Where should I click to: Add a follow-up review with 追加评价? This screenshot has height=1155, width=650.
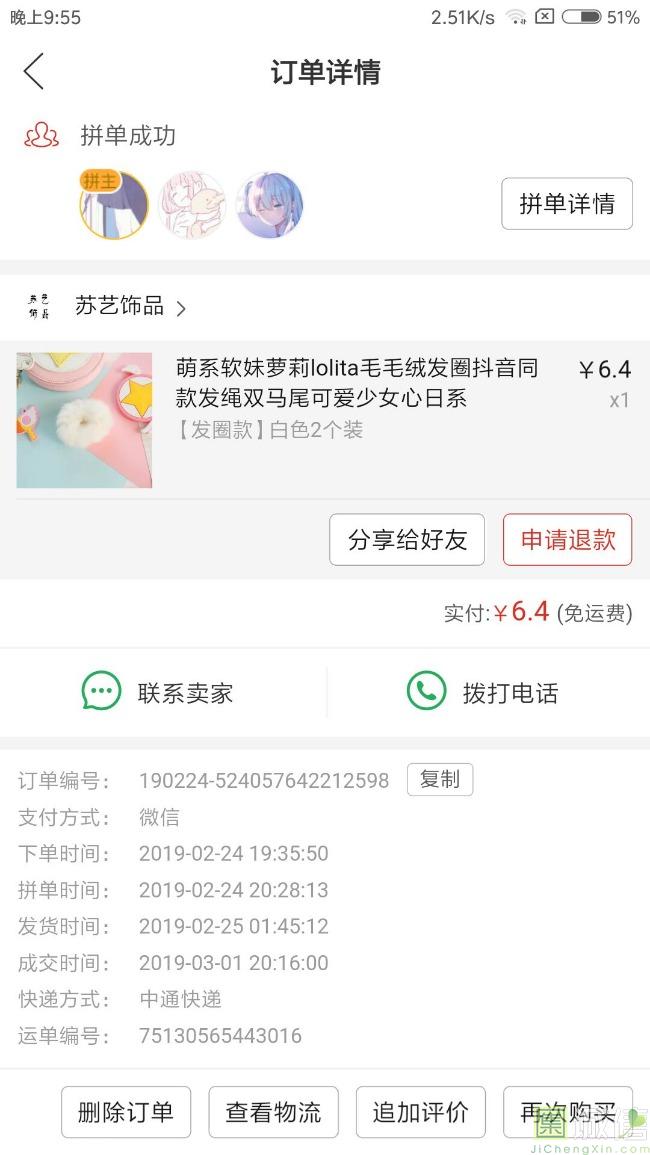click(x=420, y=1112)
